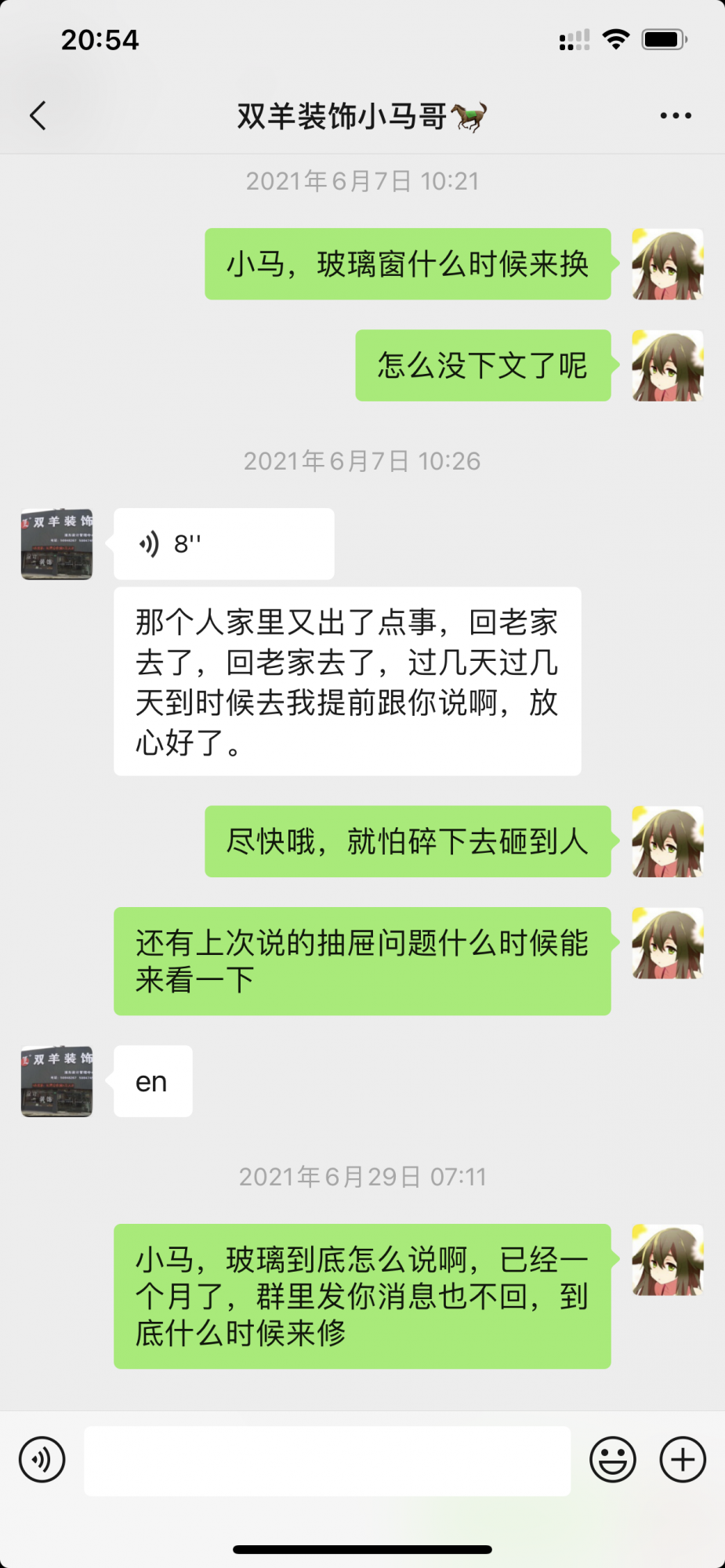Open chat info via three-dot menu

pyautogui.click(x=675, y=116)
